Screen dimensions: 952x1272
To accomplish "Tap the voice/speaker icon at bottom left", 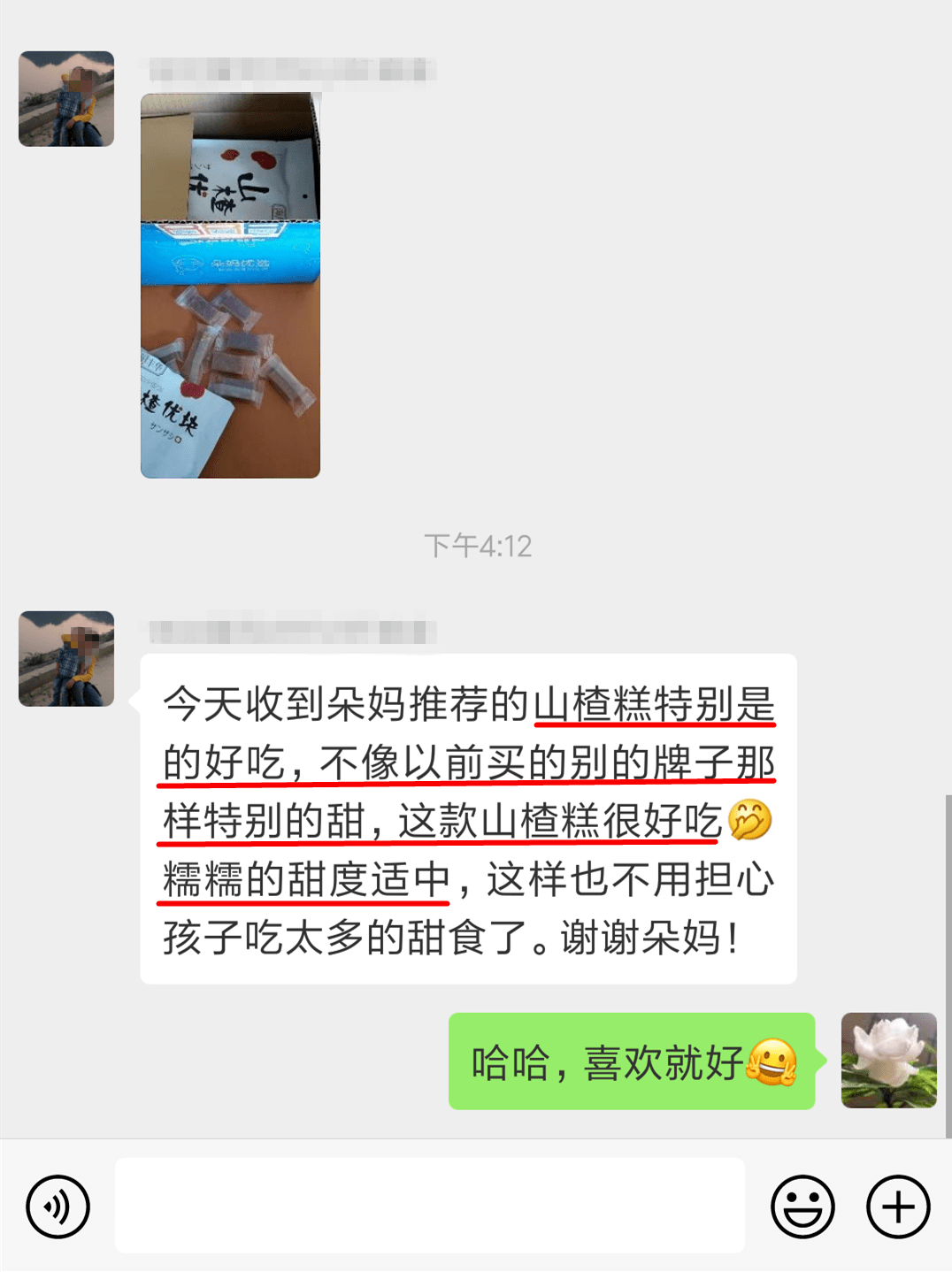I will pyautogui.click(x=58, y=1206).
